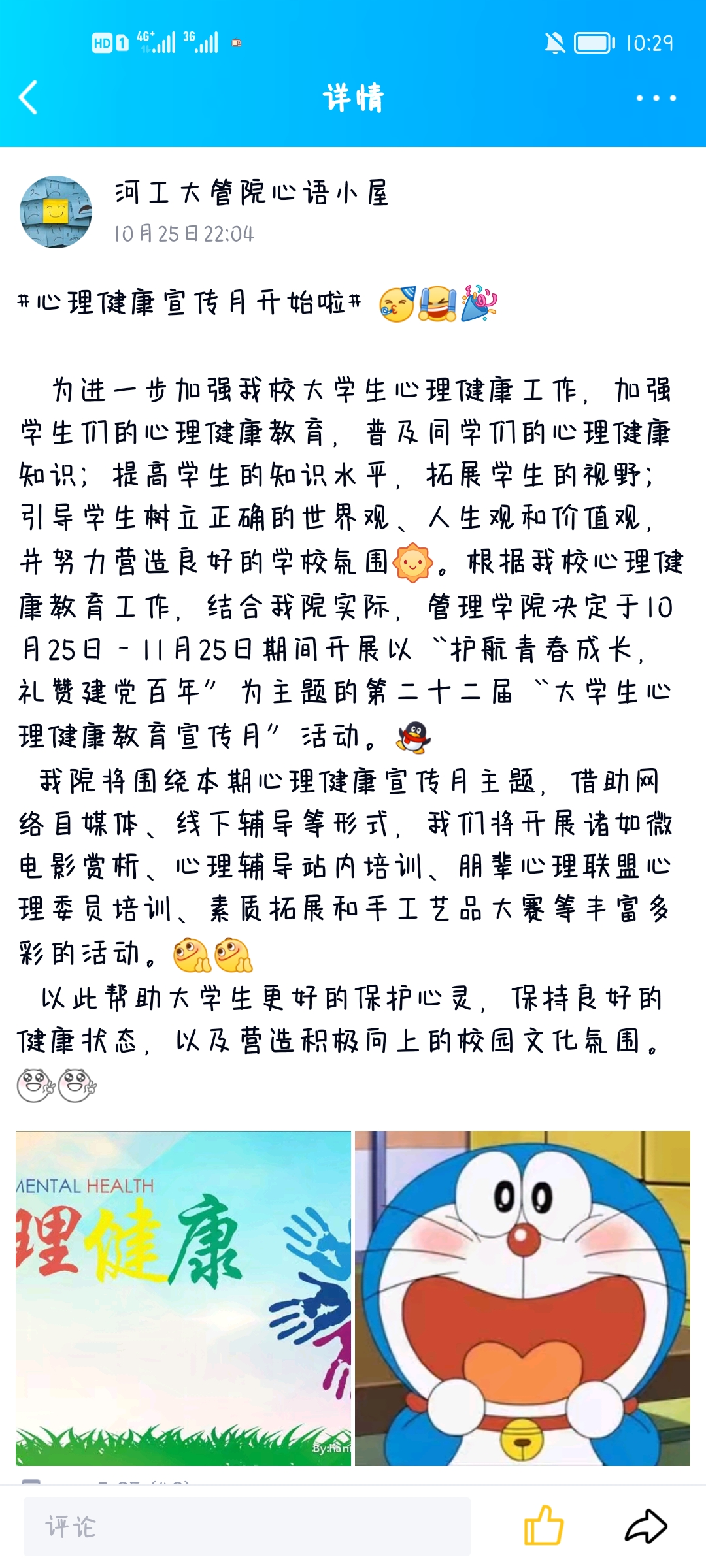Screen dimensions: 706x1568
Task: Like this post with the thumbs-up
Action: tap(543, 1526)
